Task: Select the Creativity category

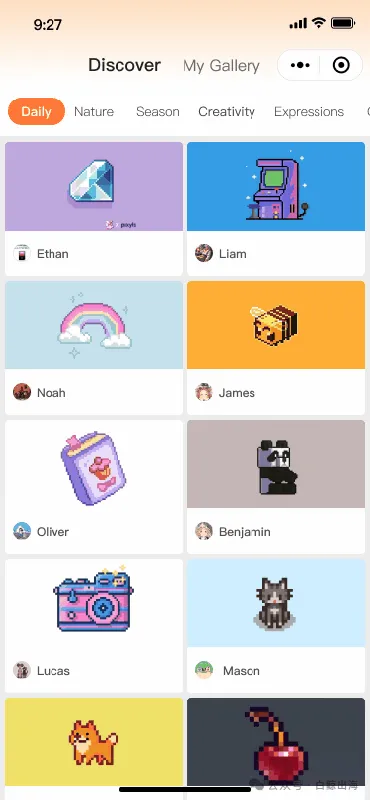Action: click(x=227, y=112)
